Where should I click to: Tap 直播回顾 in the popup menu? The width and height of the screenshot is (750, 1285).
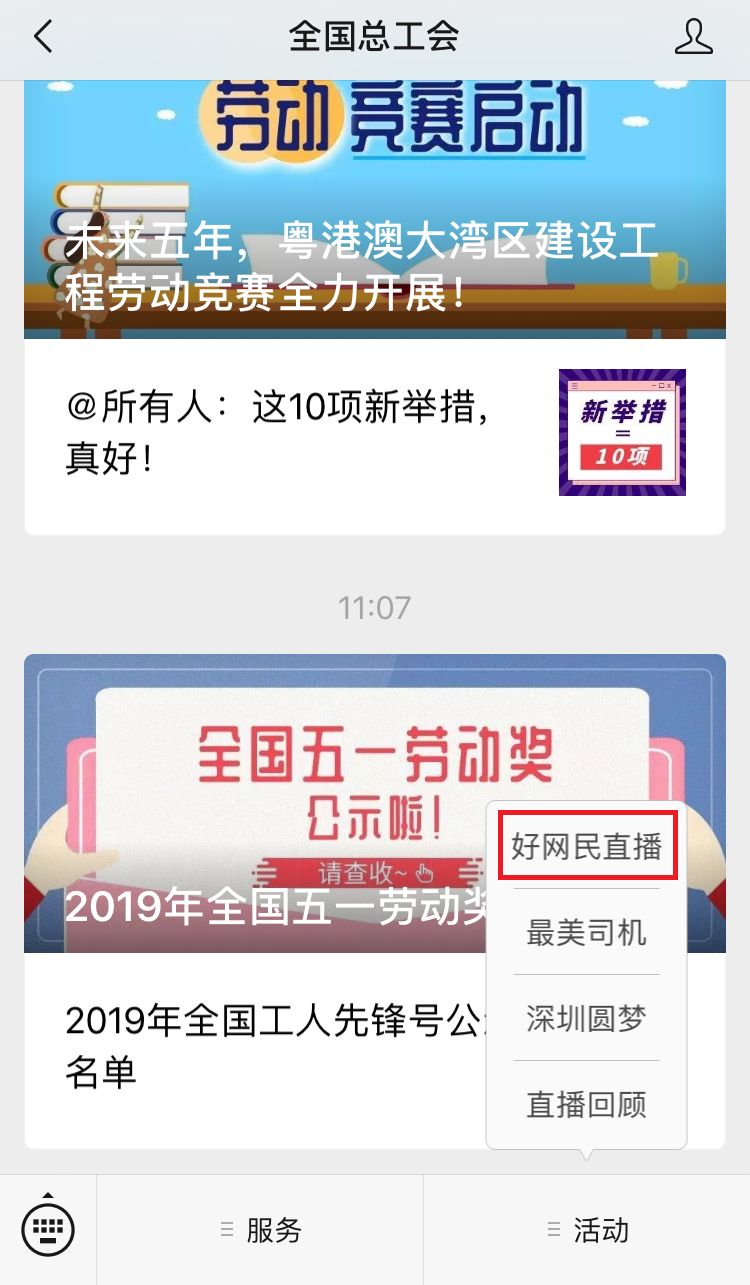(587, 1105)
